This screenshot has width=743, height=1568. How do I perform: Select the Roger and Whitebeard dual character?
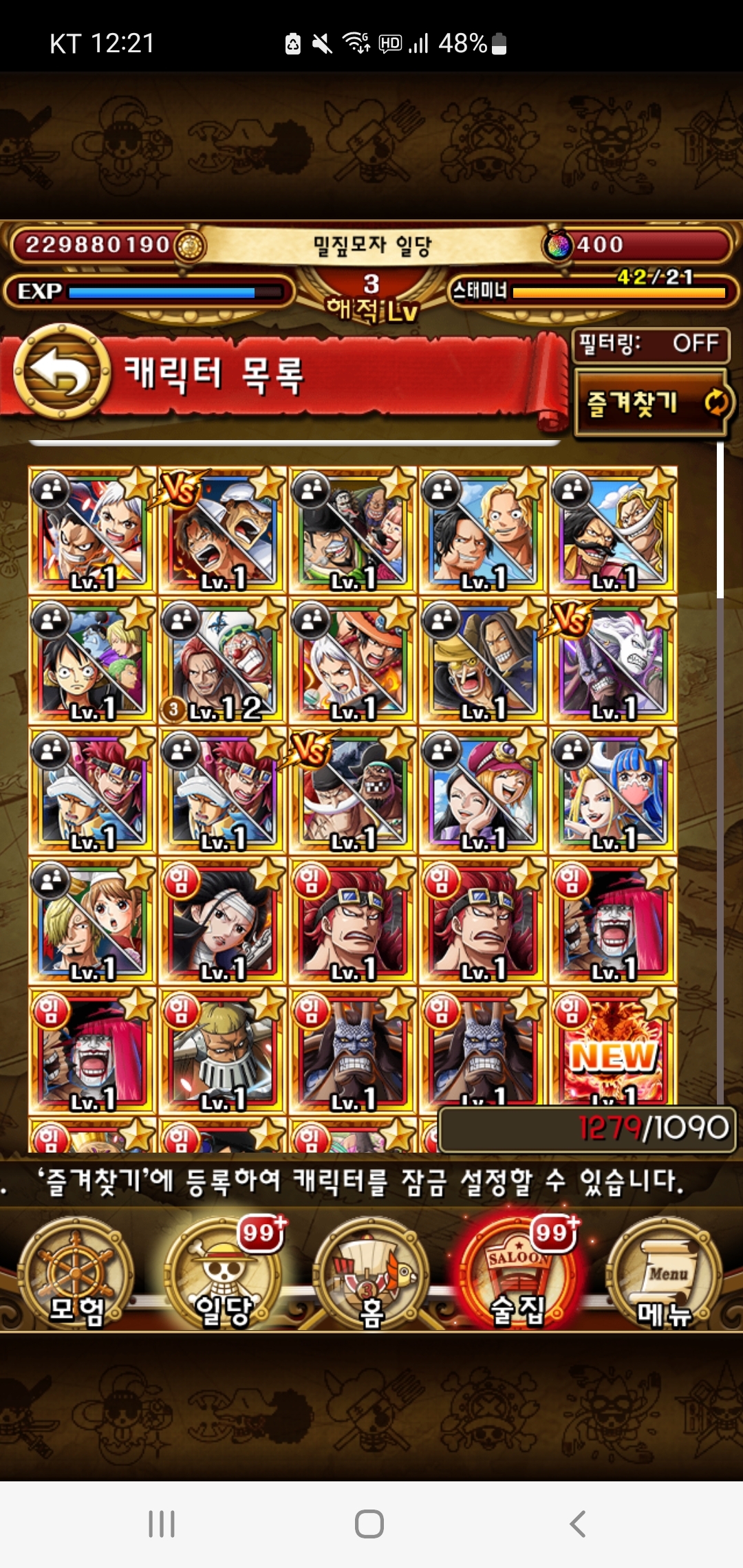613,530
